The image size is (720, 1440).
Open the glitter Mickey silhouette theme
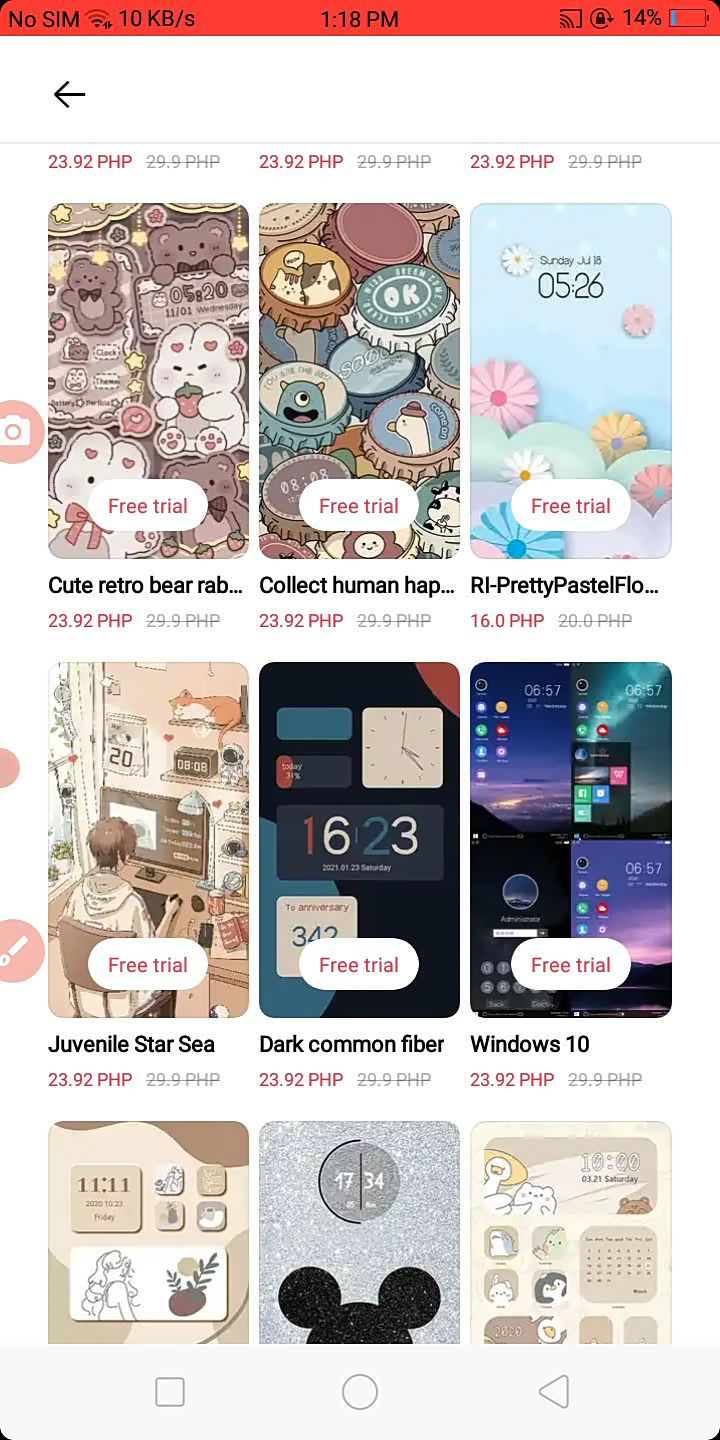[359, 1230]
